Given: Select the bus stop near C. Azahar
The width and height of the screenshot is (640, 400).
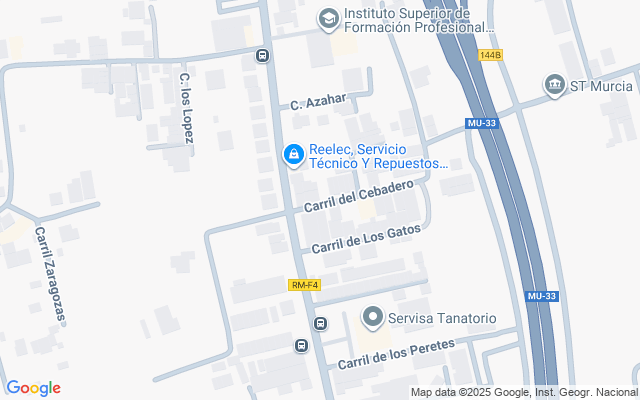Looking at the screenshot, I should click(263, 56).
